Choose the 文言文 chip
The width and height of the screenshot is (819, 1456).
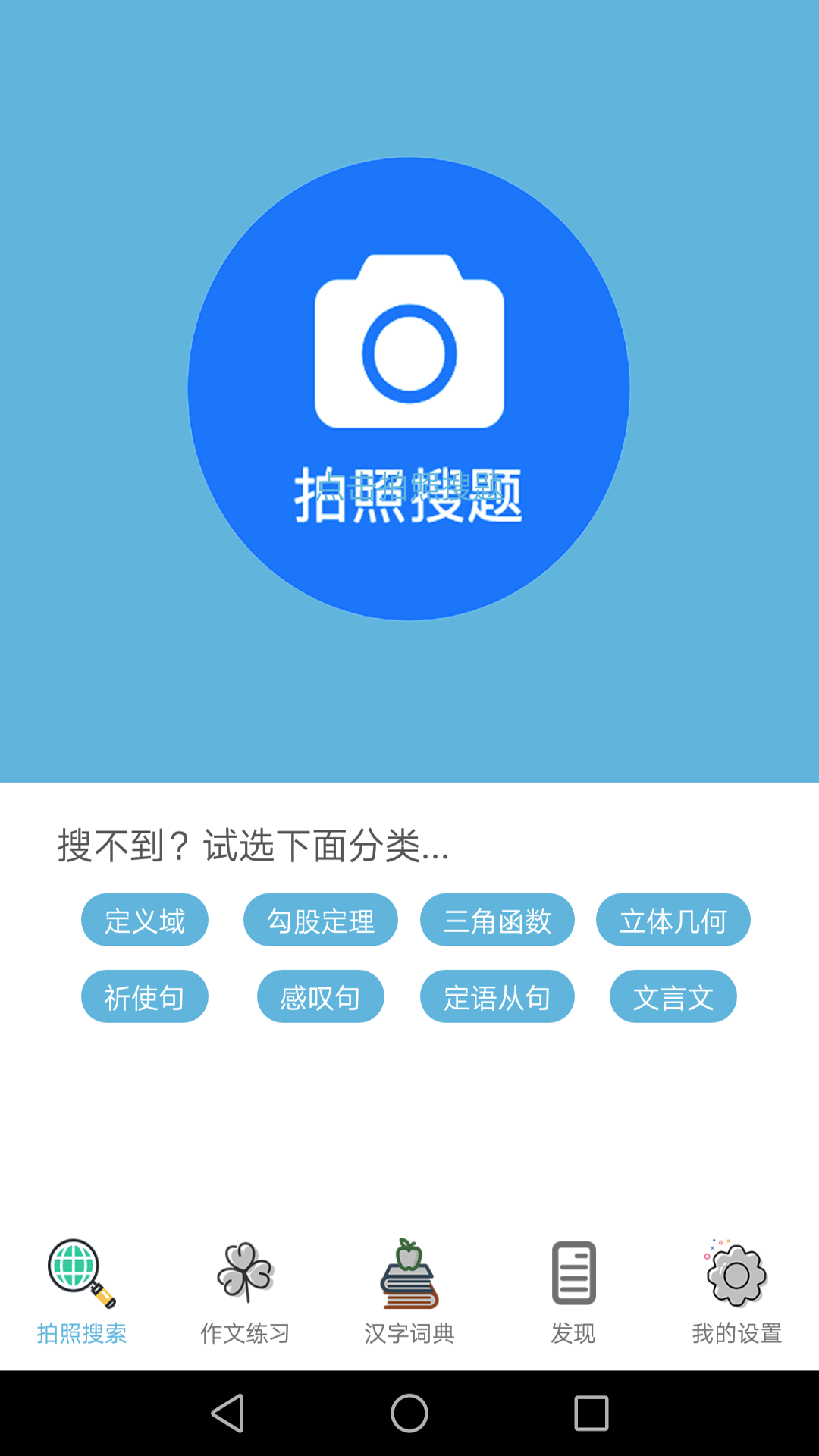[x=673, y=996]
